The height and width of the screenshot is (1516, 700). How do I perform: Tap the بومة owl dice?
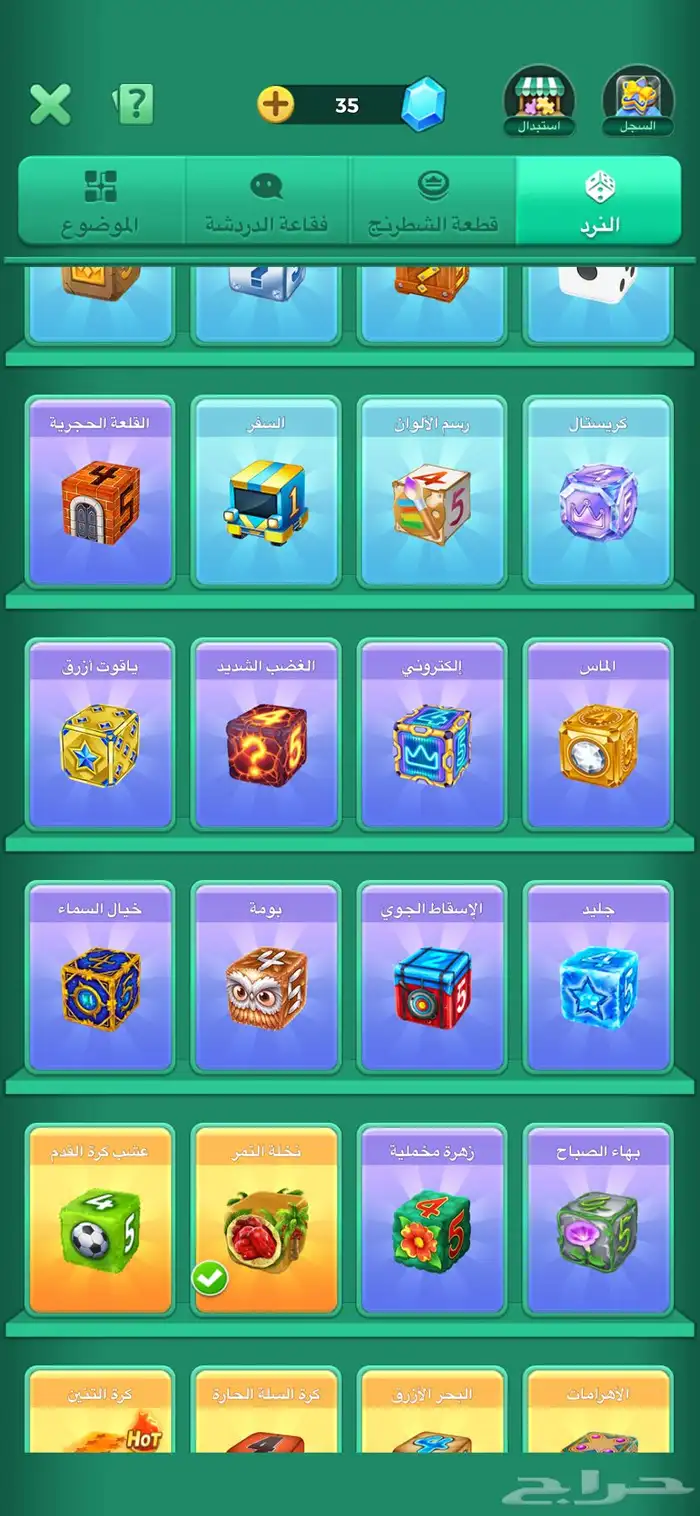266,978
